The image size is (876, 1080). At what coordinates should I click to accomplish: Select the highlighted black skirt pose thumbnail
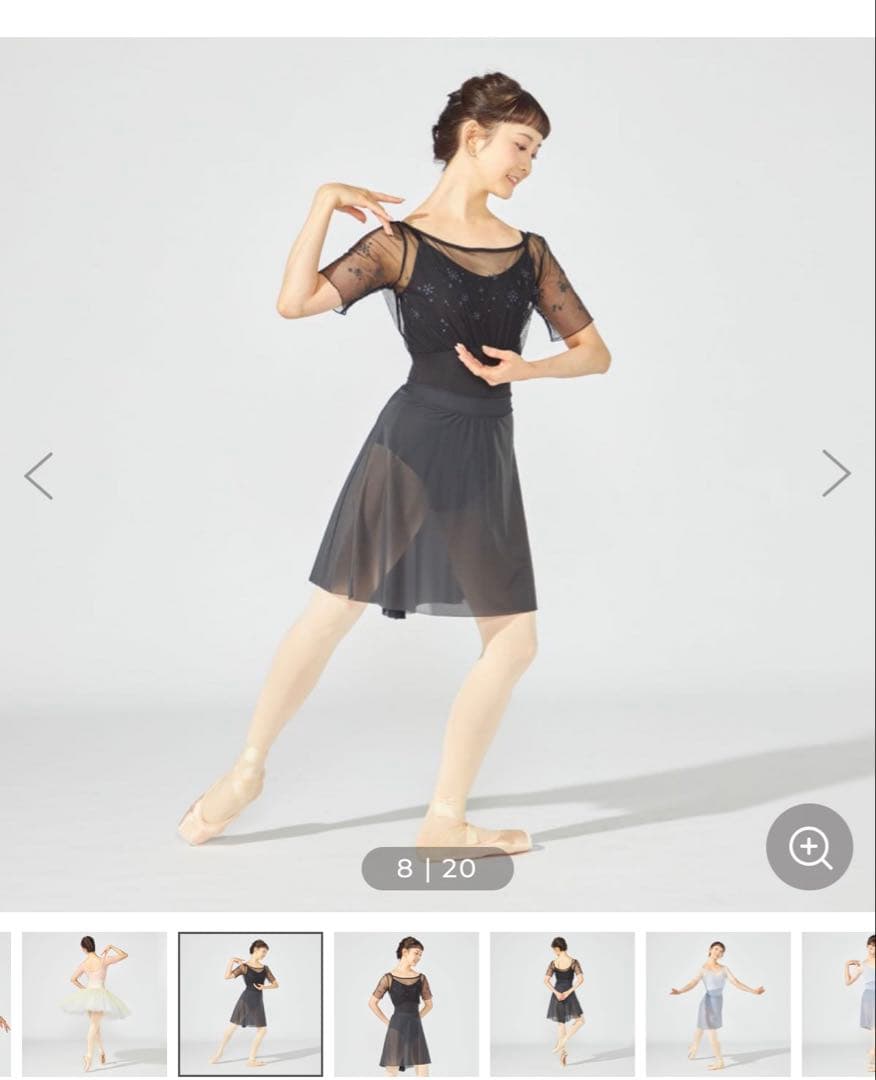pos(250,1003)
